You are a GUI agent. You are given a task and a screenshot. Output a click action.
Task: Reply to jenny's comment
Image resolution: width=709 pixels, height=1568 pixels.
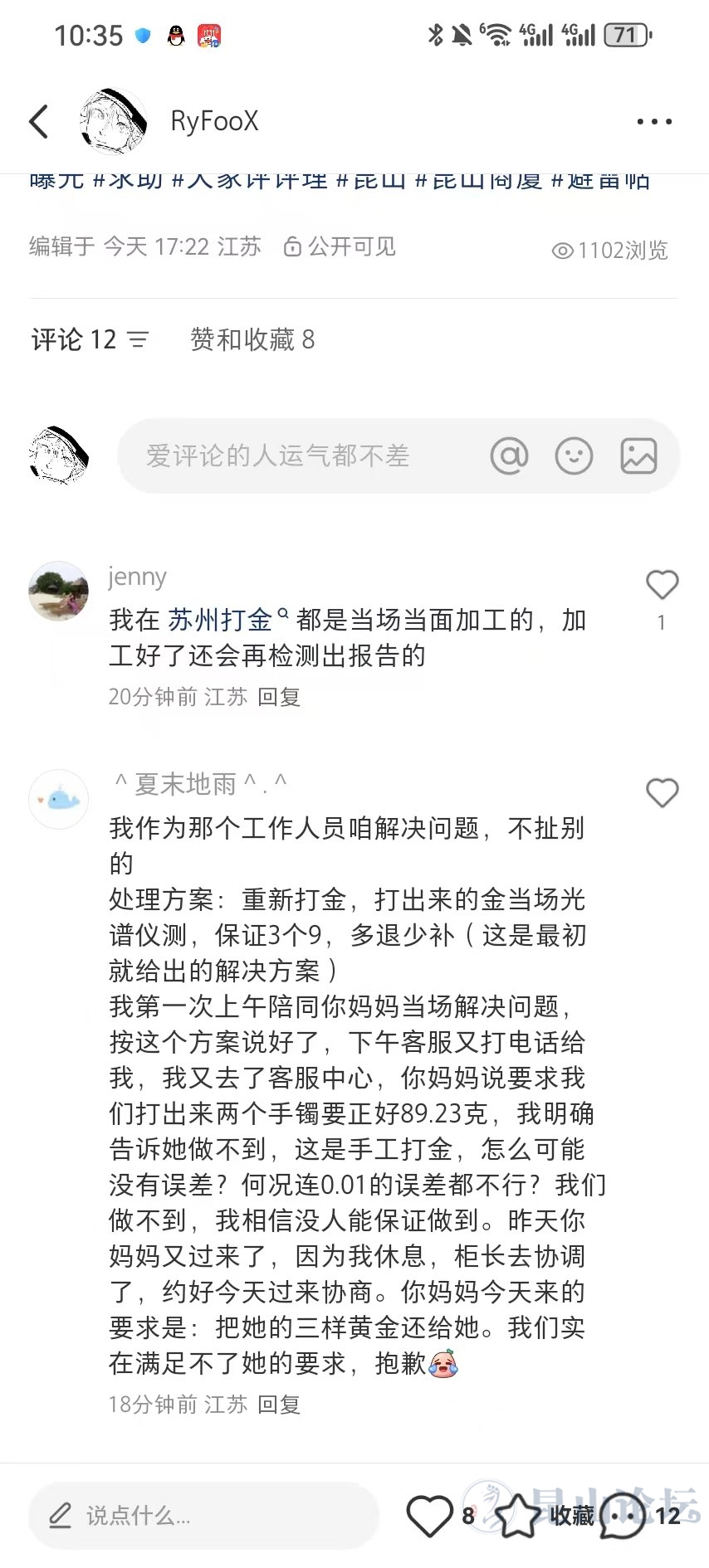coord(279,697)
